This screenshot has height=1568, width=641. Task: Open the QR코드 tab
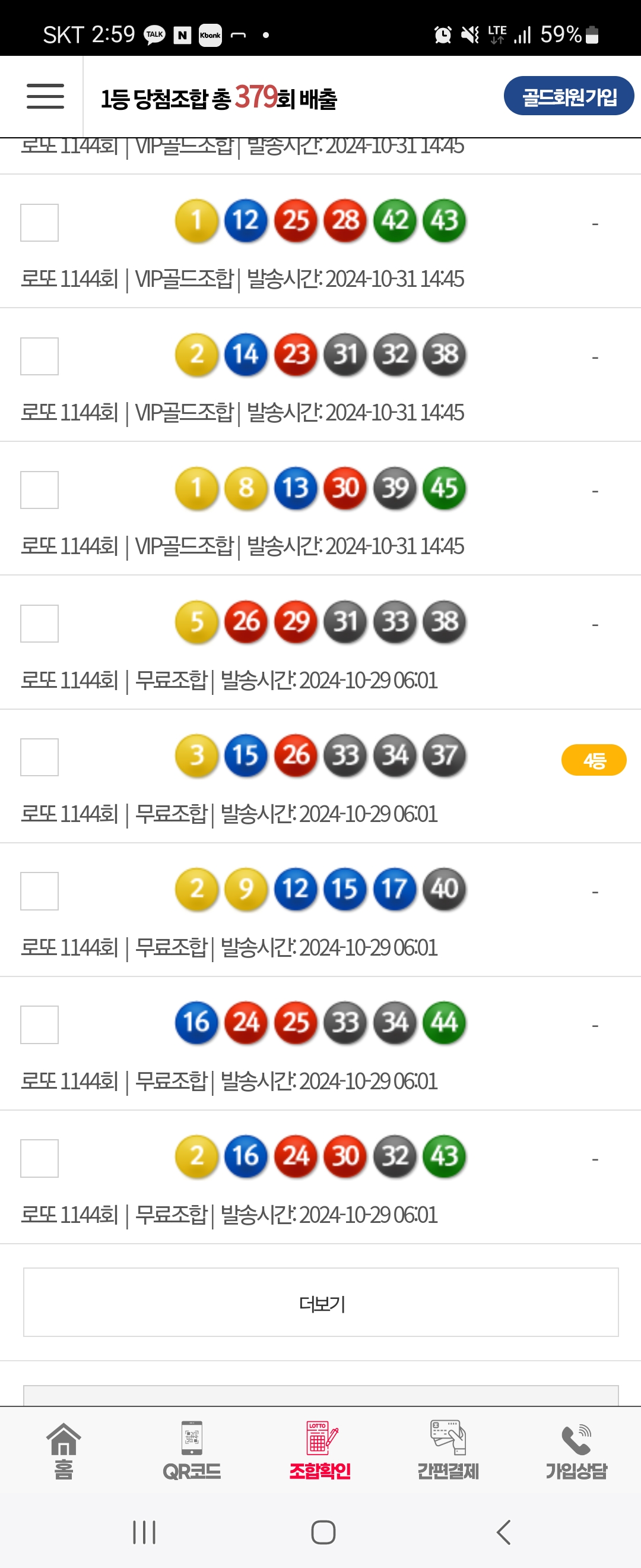192,1452
